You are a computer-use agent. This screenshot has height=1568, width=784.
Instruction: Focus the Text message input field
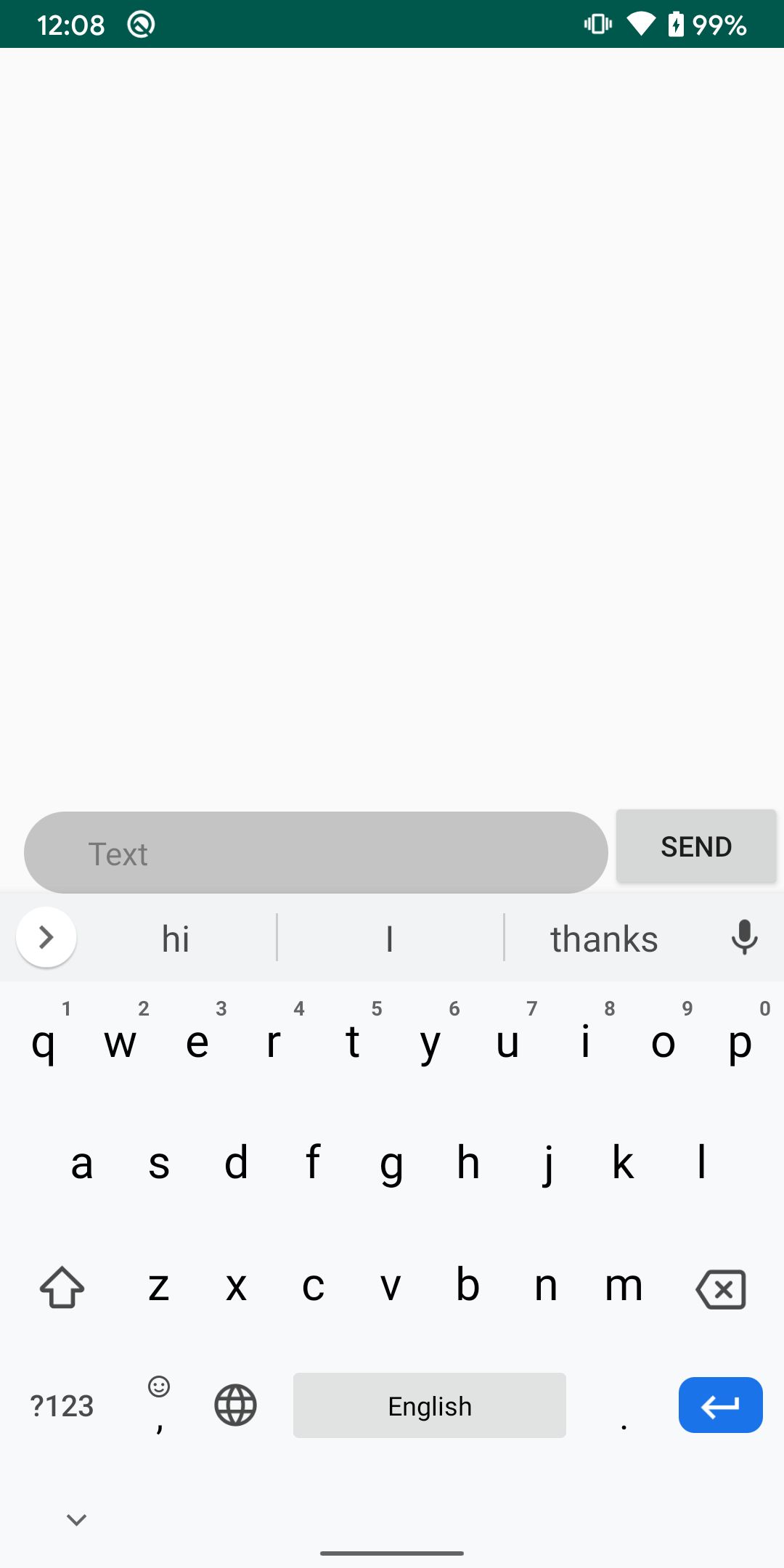(316, 853)
